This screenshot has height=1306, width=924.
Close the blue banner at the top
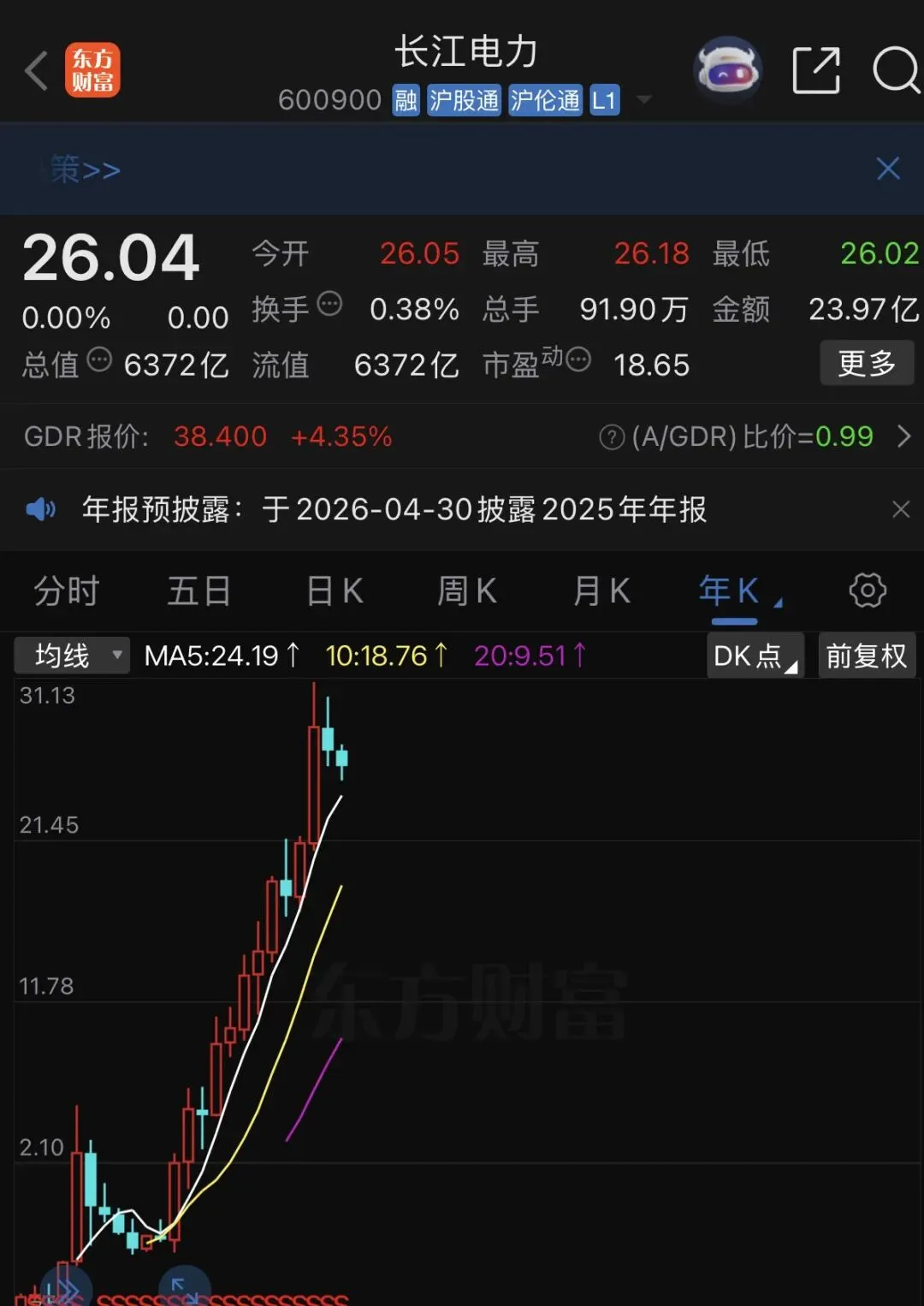888,169
